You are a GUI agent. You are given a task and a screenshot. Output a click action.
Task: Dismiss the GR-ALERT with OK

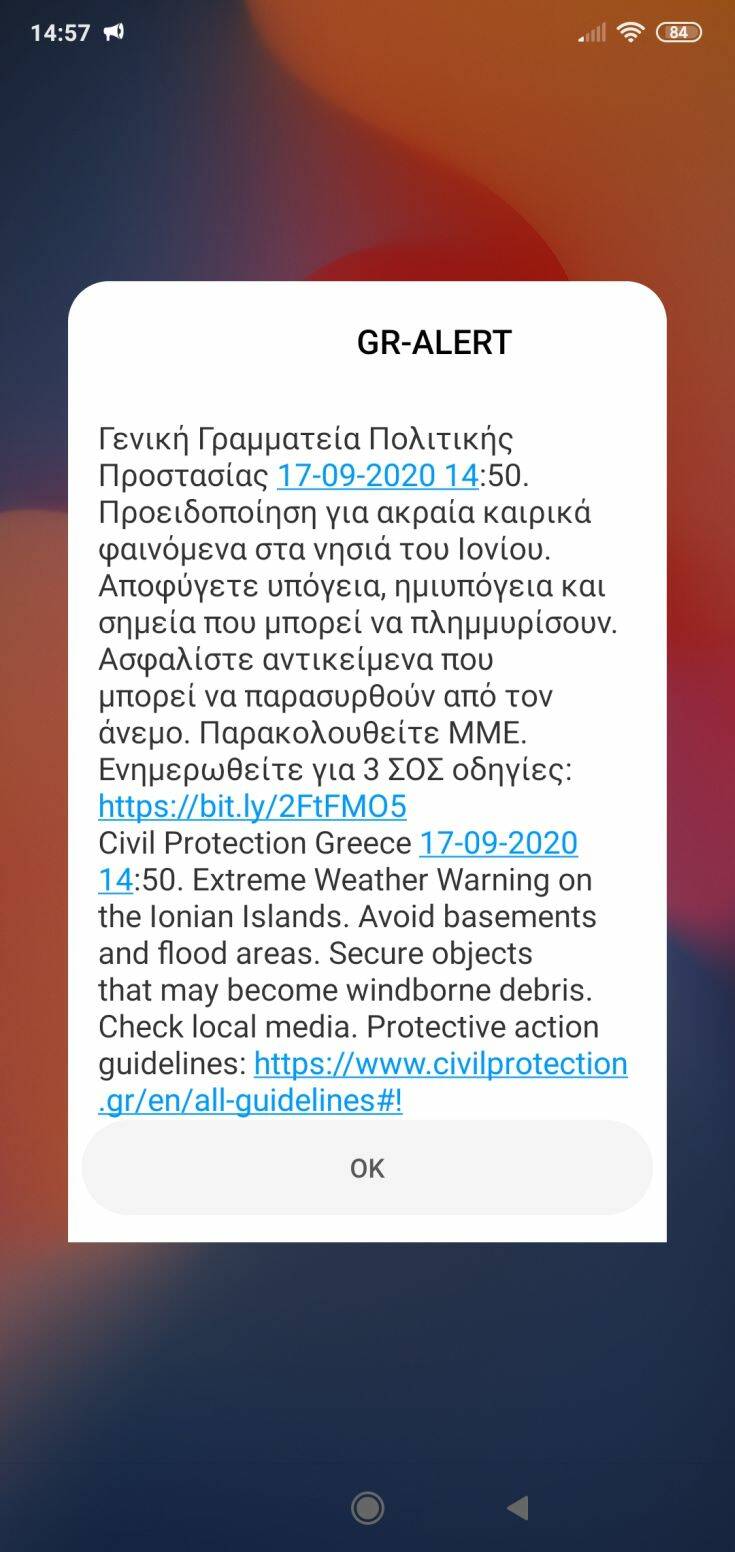click(367, 1168)
